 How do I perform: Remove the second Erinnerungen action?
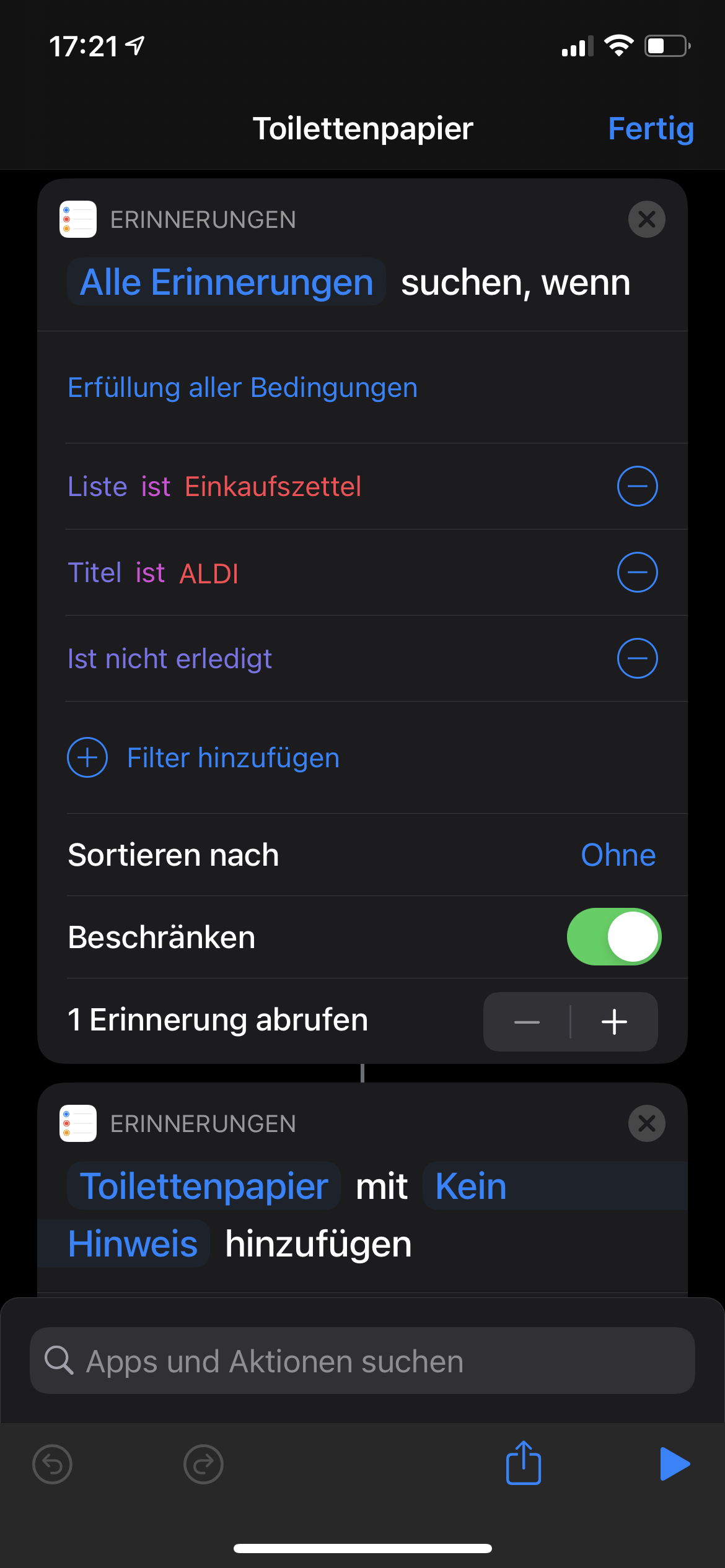coord(646,1123)
